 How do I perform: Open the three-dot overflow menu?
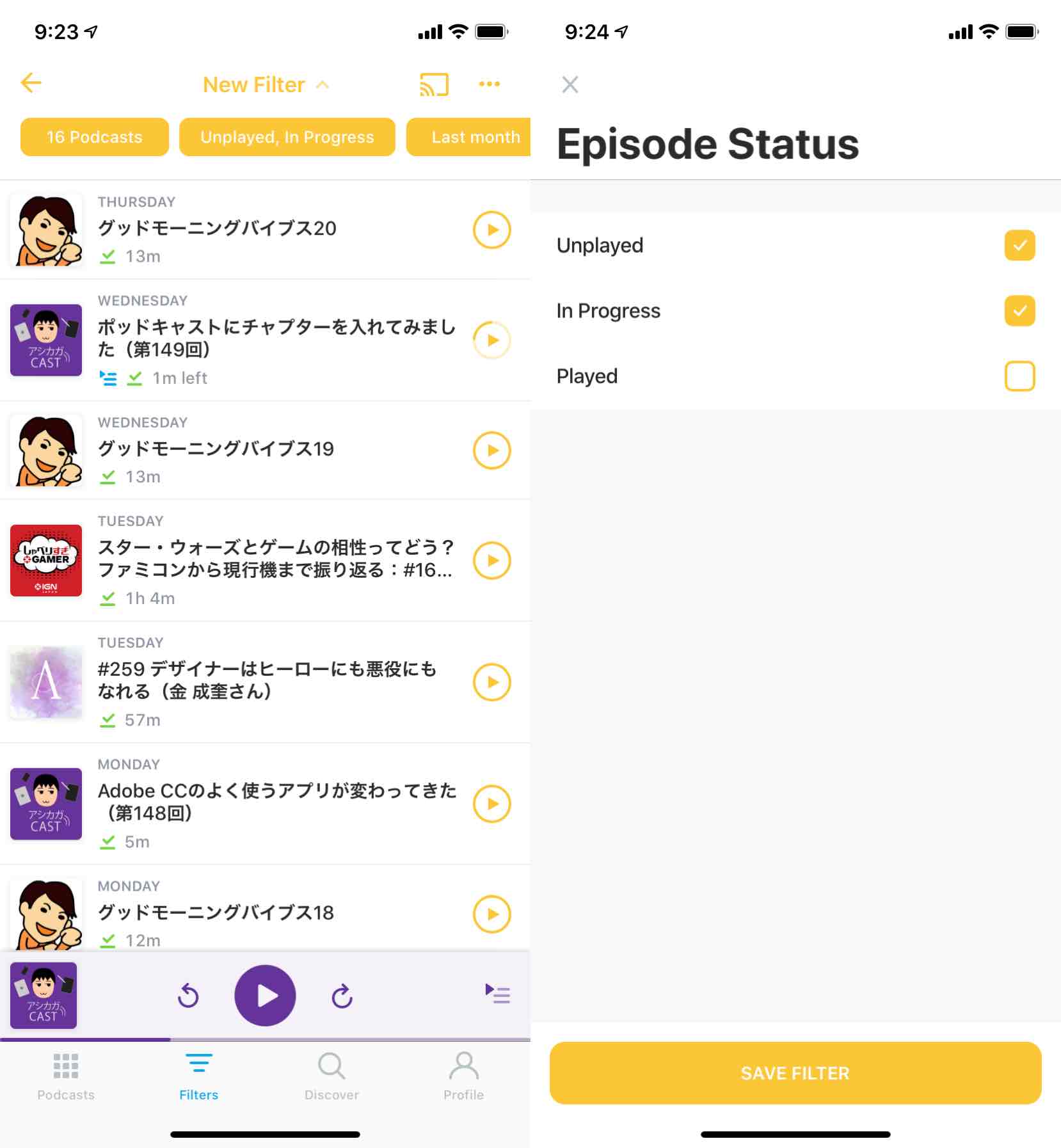[x=490, y=84]
